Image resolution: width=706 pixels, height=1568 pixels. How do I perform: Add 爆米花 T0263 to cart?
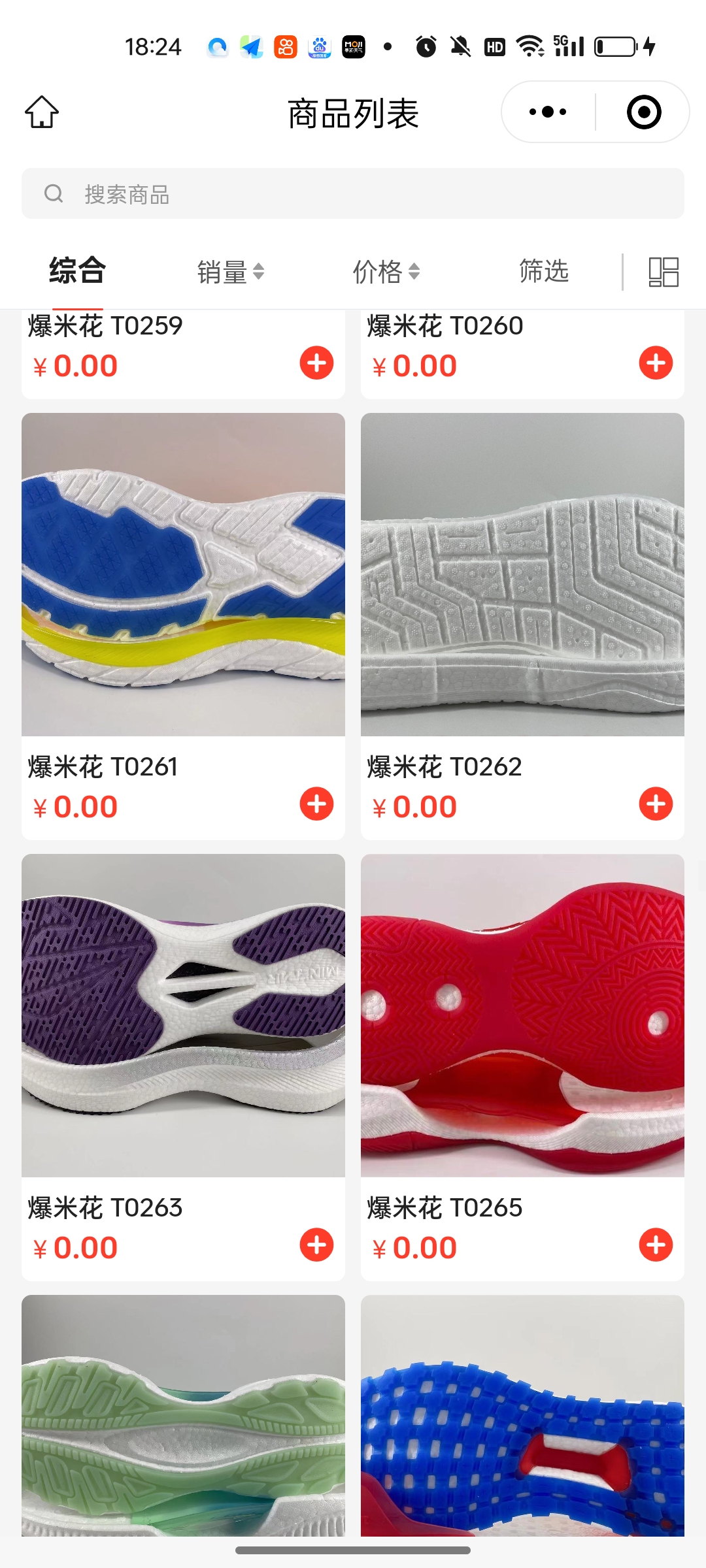click(316, 1245)
